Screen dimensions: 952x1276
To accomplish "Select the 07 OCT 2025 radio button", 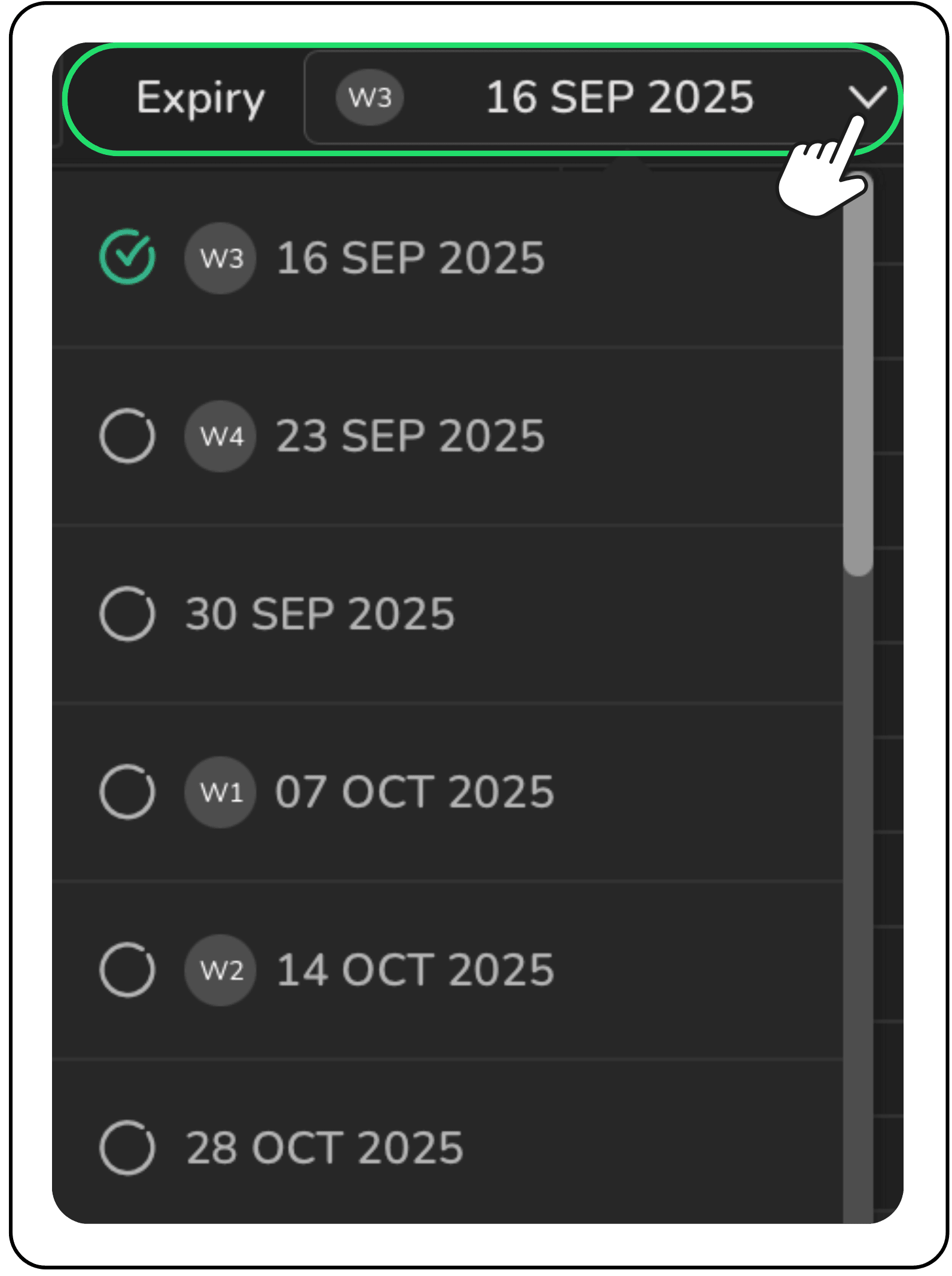I will (x=127, y=791).
